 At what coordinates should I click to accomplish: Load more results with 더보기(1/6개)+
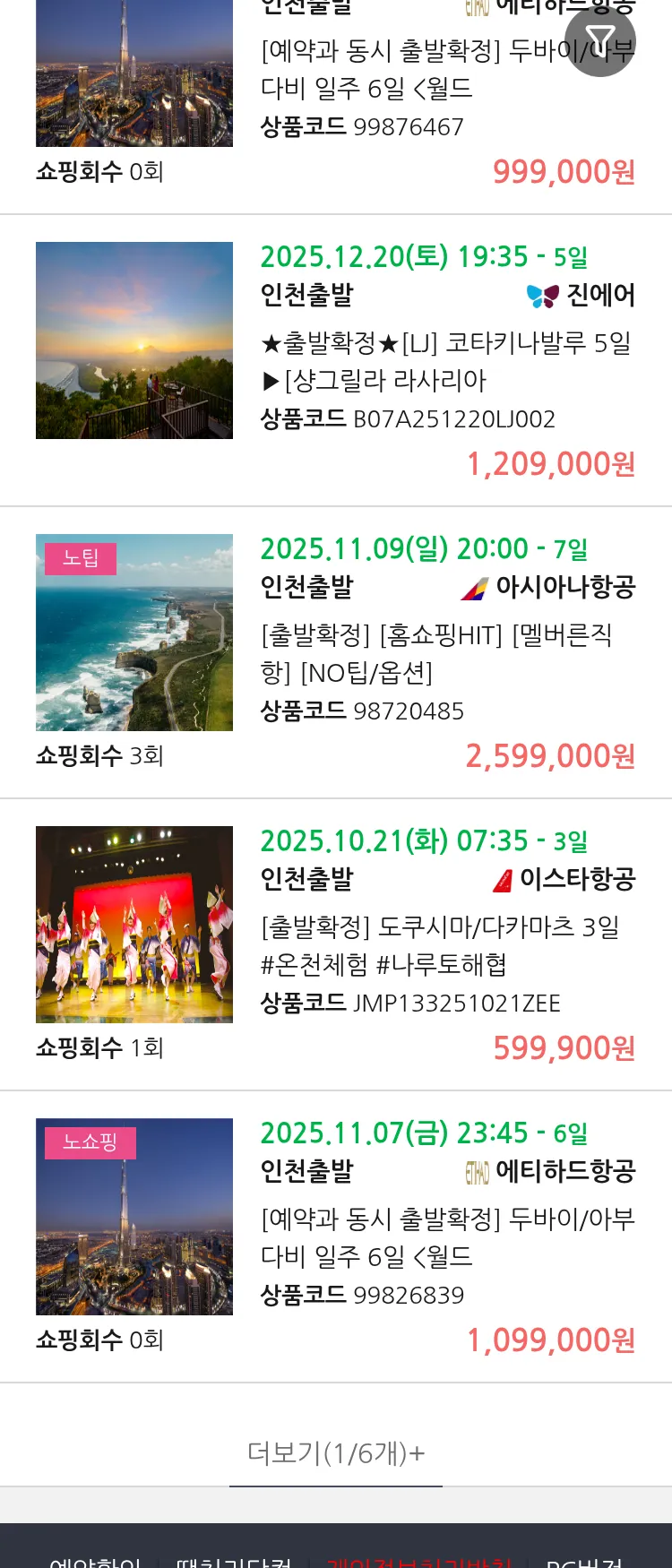pos(336,1452)
